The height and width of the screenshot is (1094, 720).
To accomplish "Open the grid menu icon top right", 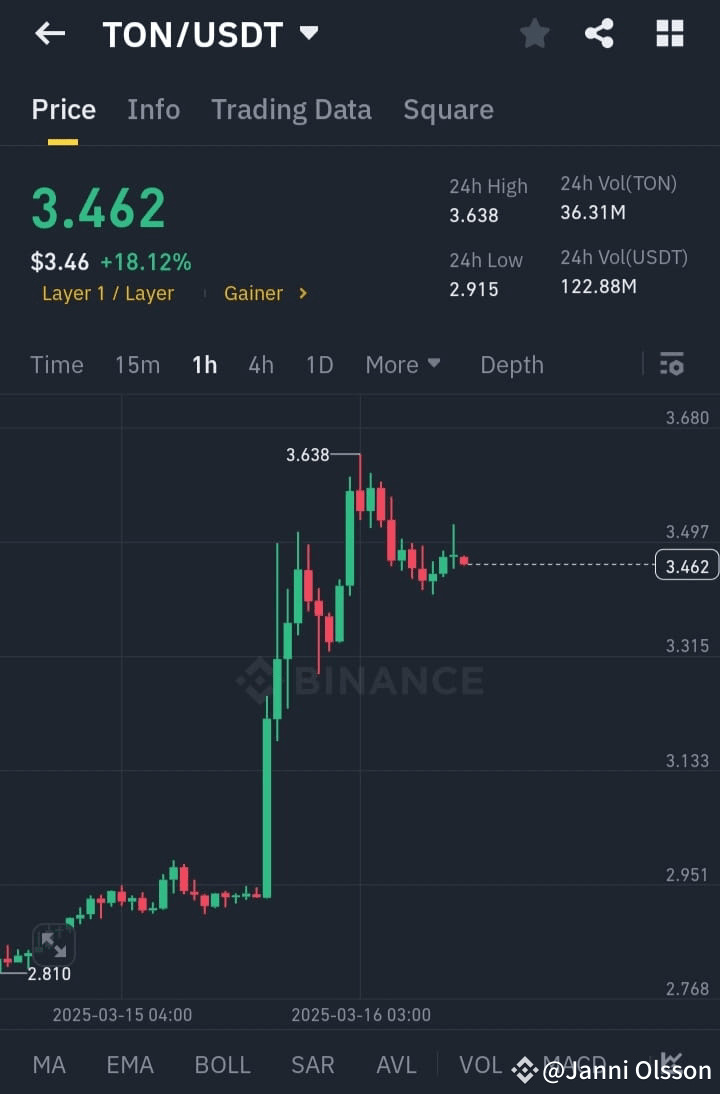I will tap(669, 33).
